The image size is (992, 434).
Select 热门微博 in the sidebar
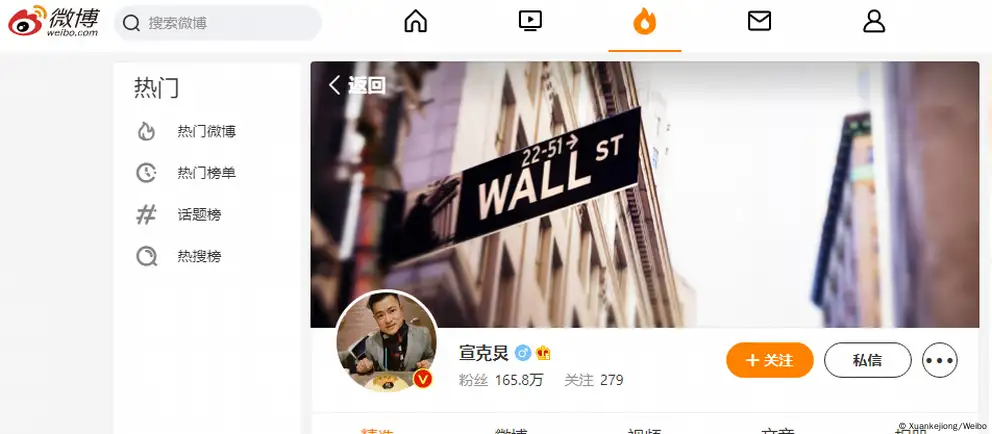(205, 131)
